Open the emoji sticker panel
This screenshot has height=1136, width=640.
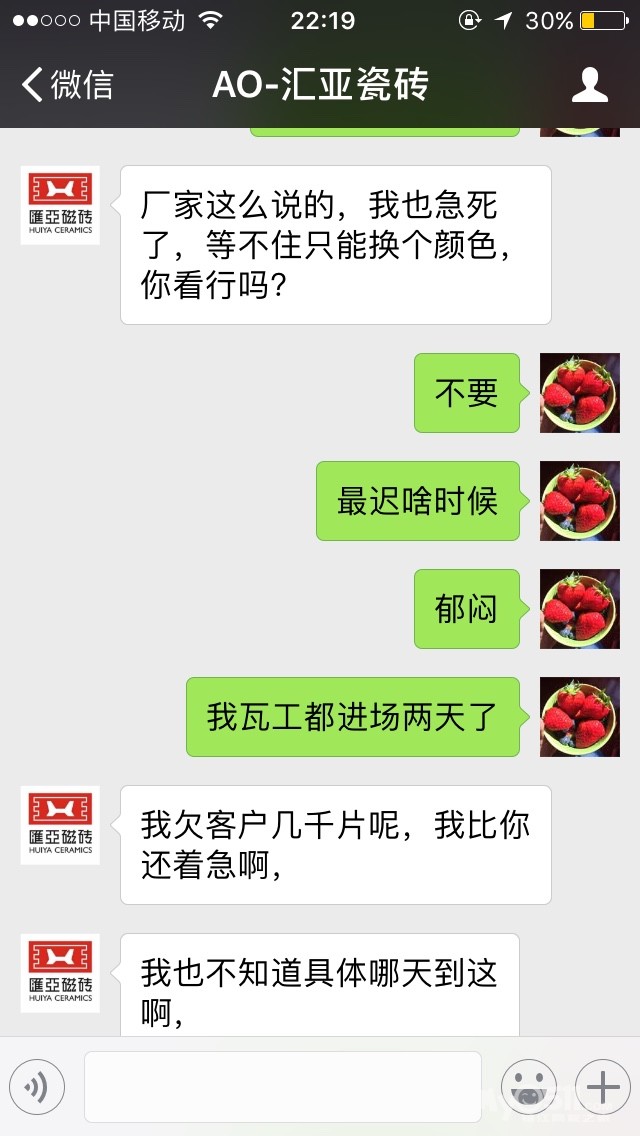coord(528,1087)
